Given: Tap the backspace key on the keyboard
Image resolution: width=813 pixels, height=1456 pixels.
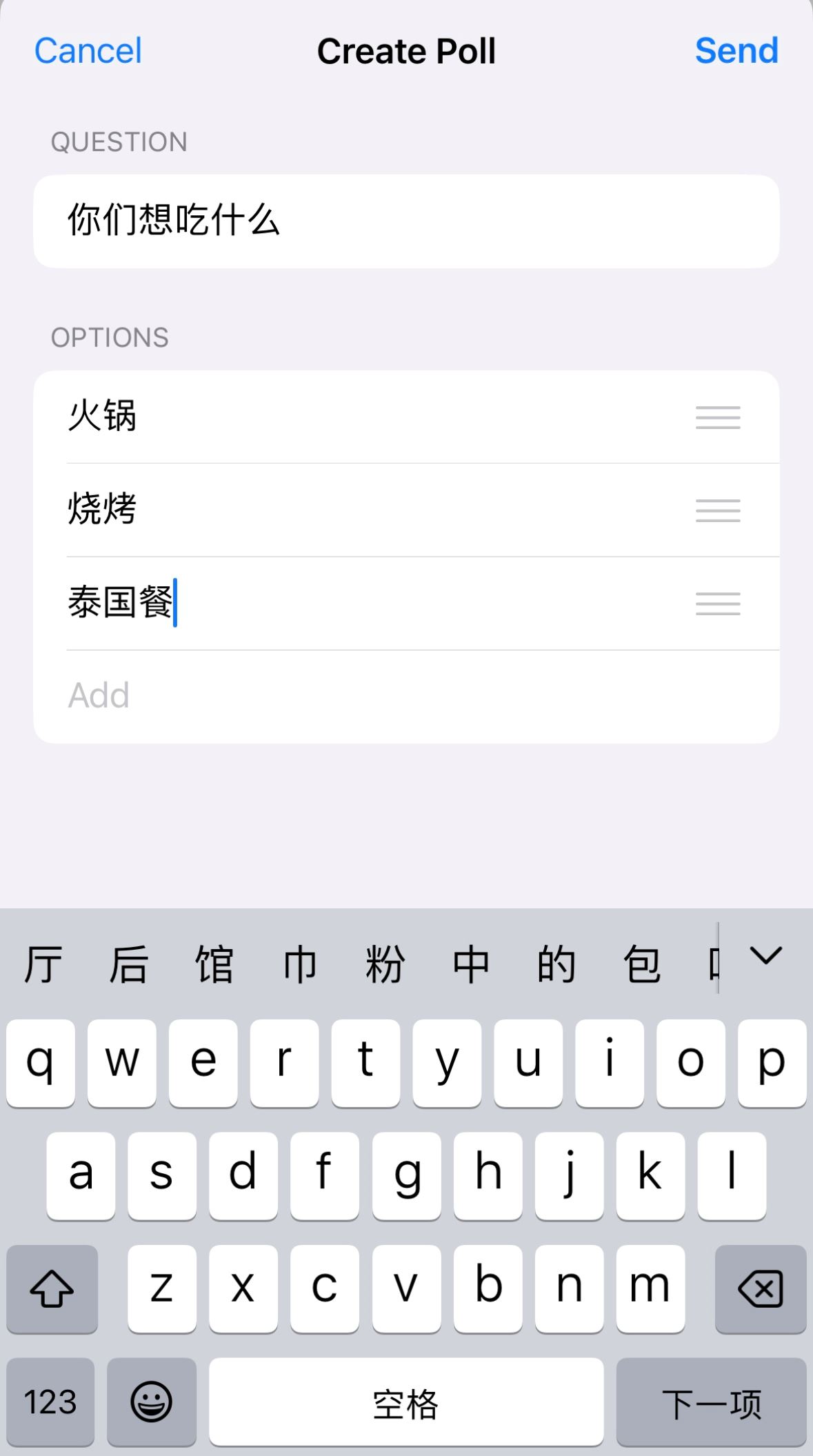Looking at the screenshot, I should [759, 1288].
